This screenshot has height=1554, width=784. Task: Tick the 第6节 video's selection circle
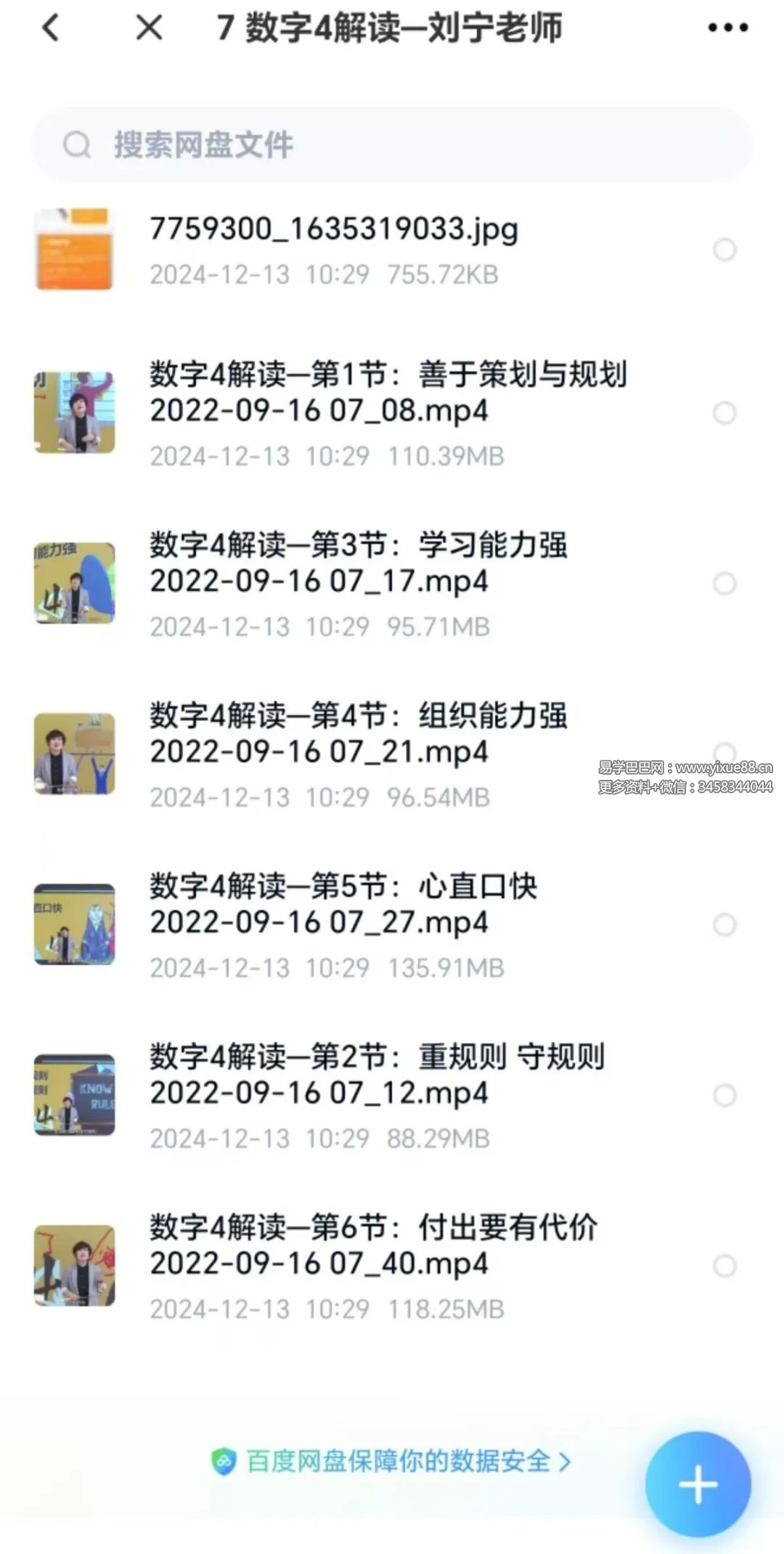click(x=724, y=1266)
